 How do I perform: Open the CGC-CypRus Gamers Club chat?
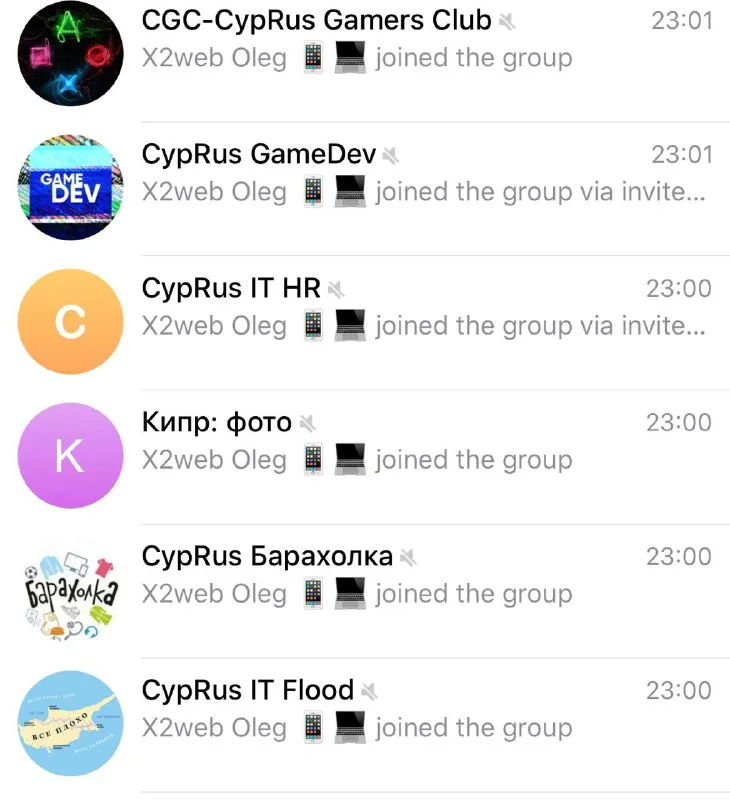[x=400, y=40]
